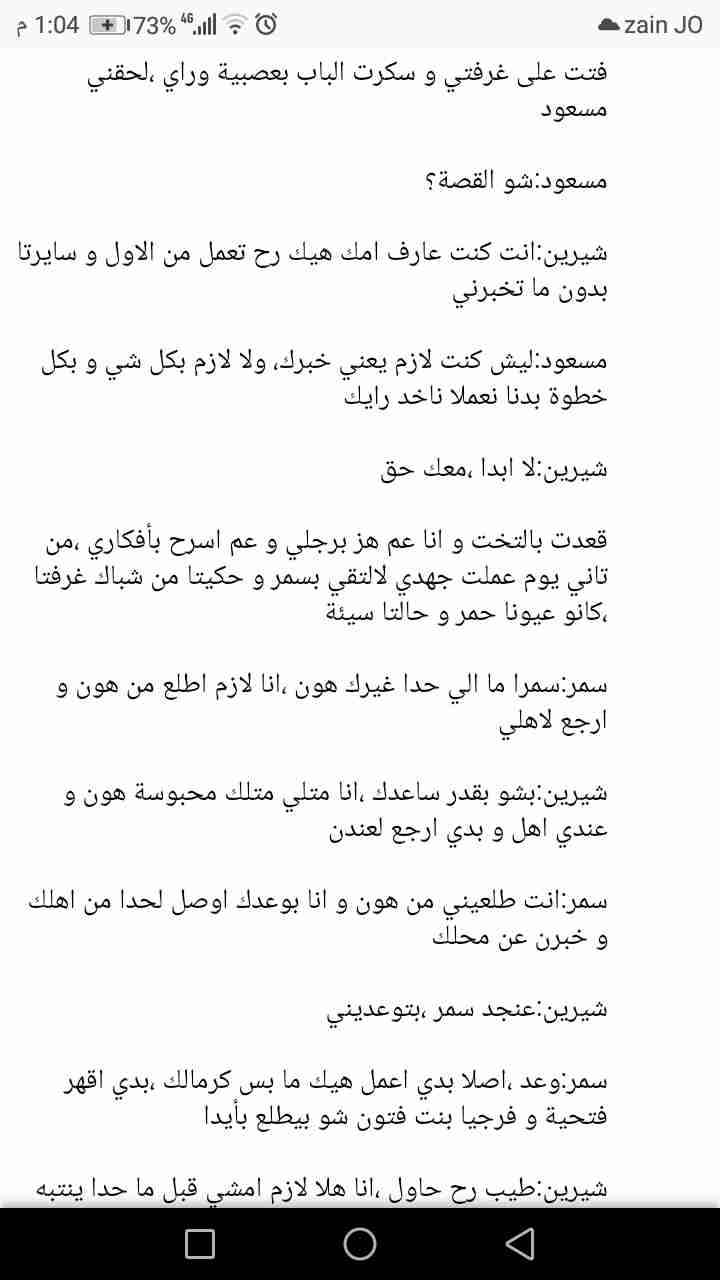This screenshot has height=1280, width=720.
Task: Tap the back triangle in the navigation bar
Action: click(519, 1243)
